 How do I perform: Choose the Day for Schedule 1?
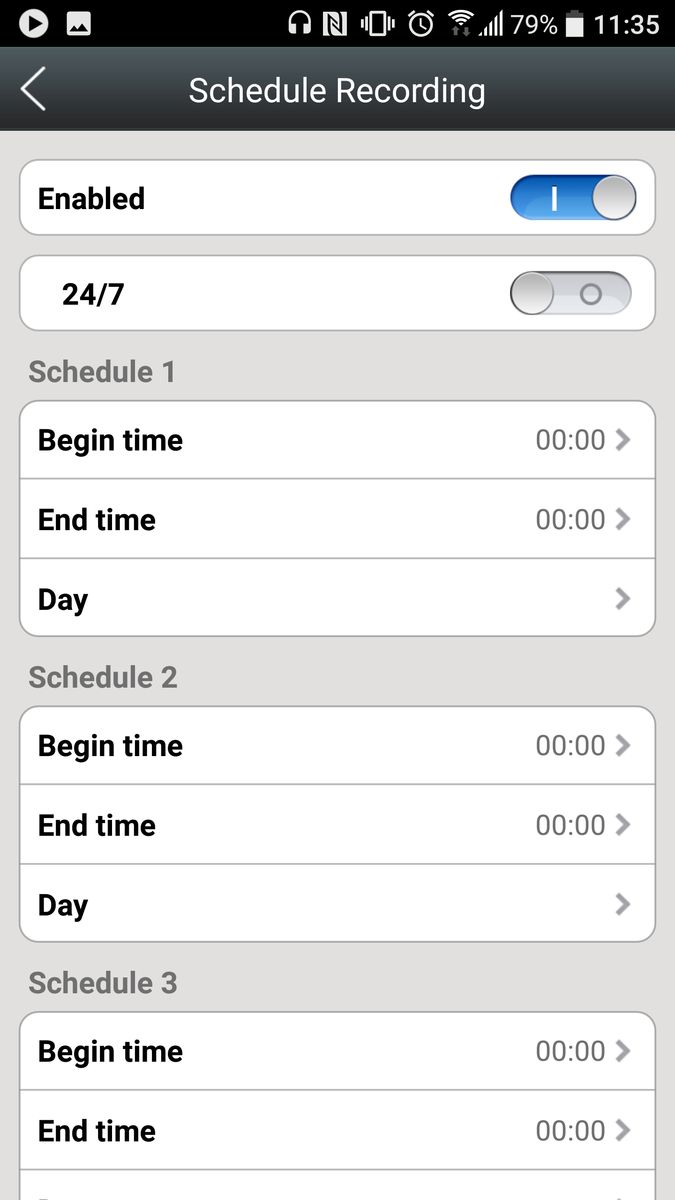point(337,599)
